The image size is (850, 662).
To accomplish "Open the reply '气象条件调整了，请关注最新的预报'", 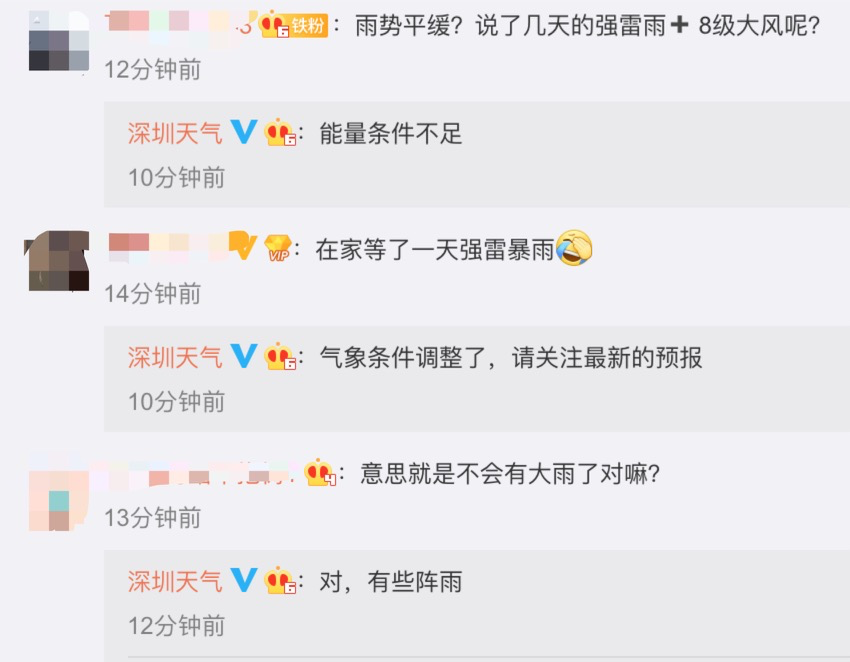I will point(511,357).
